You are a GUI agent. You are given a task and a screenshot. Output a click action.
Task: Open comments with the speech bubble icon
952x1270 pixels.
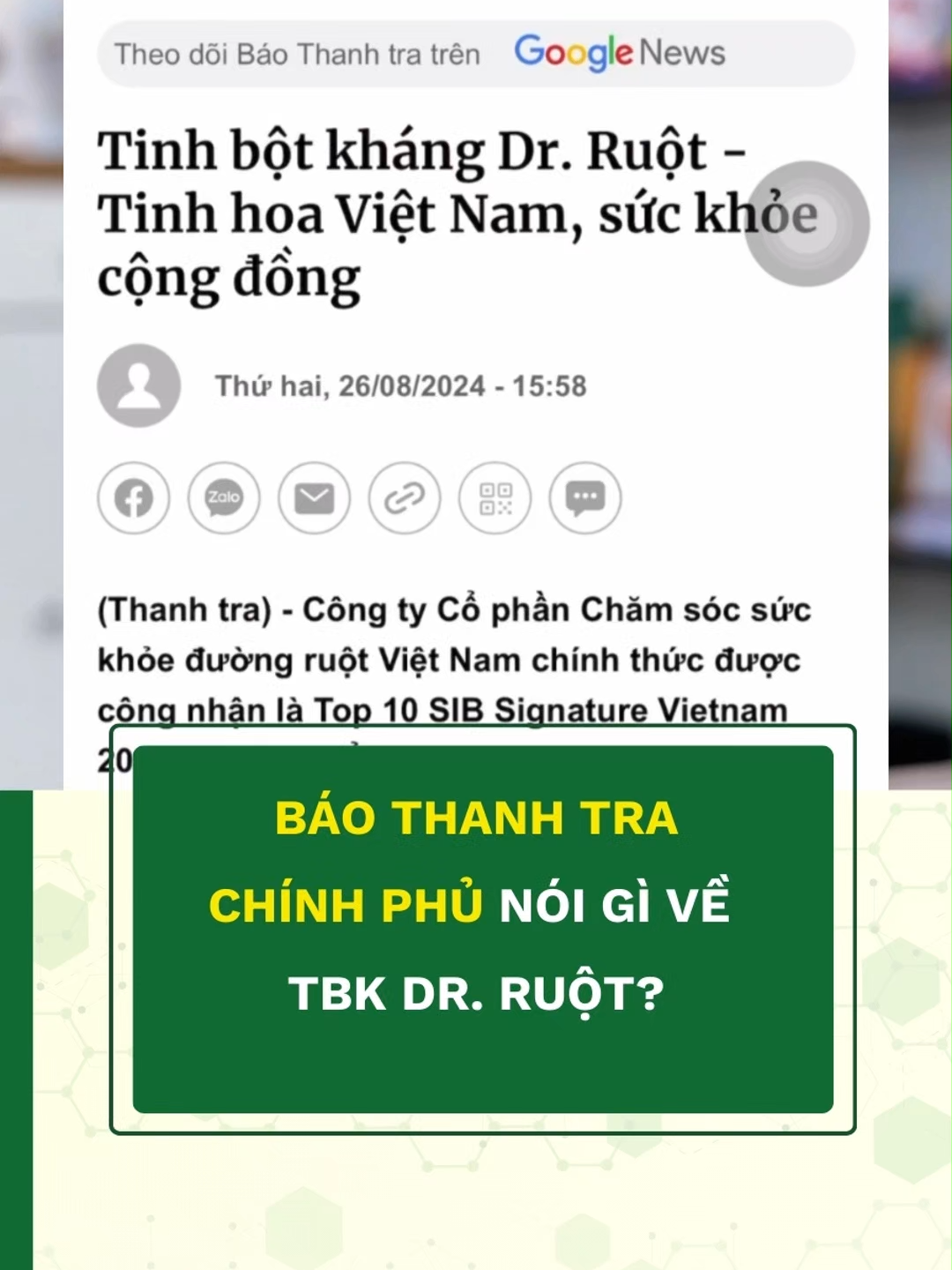pos(584,498)
